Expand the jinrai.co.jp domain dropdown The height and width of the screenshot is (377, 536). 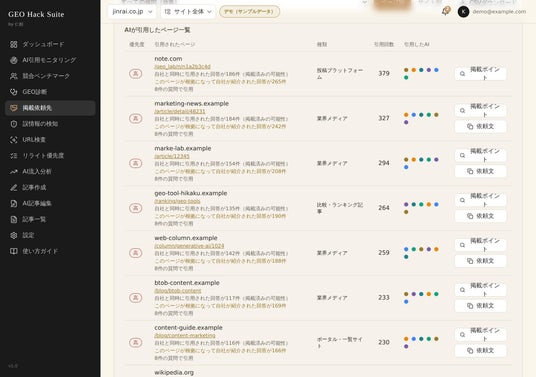click(132, 12)
